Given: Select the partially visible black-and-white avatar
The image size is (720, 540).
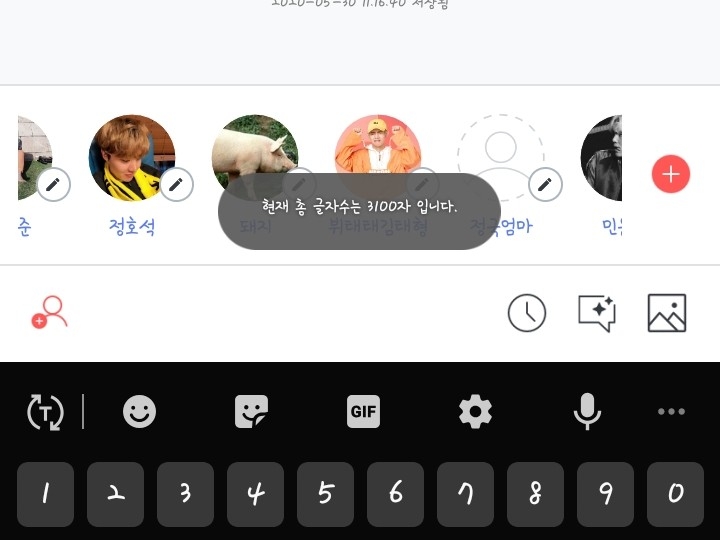Looking at the screenshot, I should coord(602,158).
